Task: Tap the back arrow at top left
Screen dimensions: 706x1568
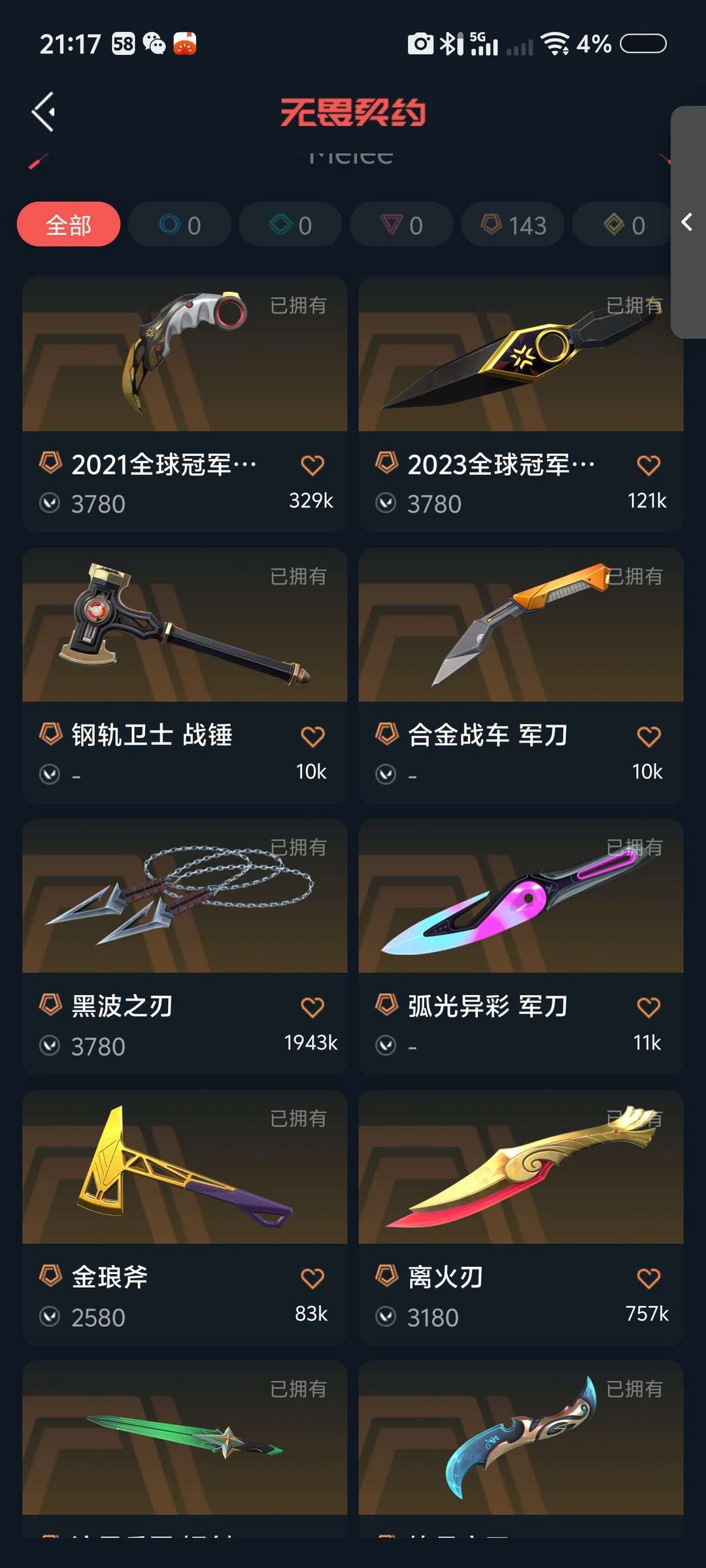Action: click(x=43, y=112)
